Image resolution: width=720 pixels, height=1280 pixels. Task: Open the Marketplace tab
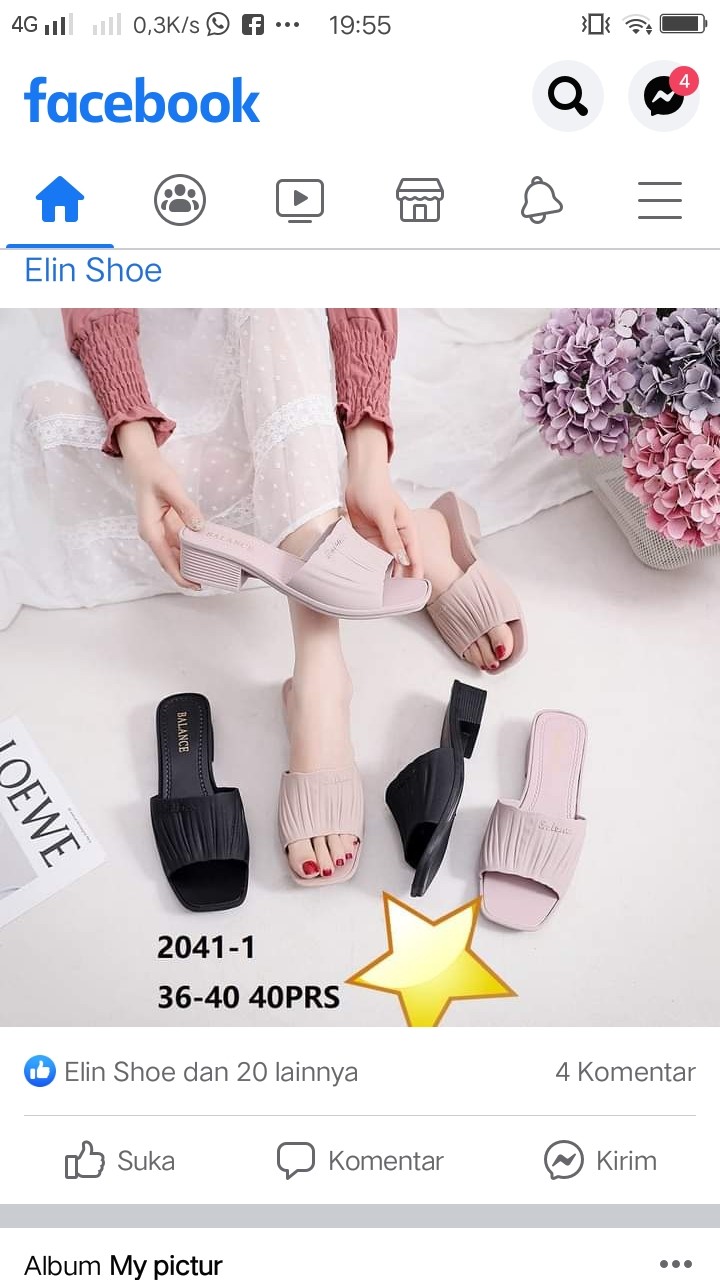[x=420, y=200]
